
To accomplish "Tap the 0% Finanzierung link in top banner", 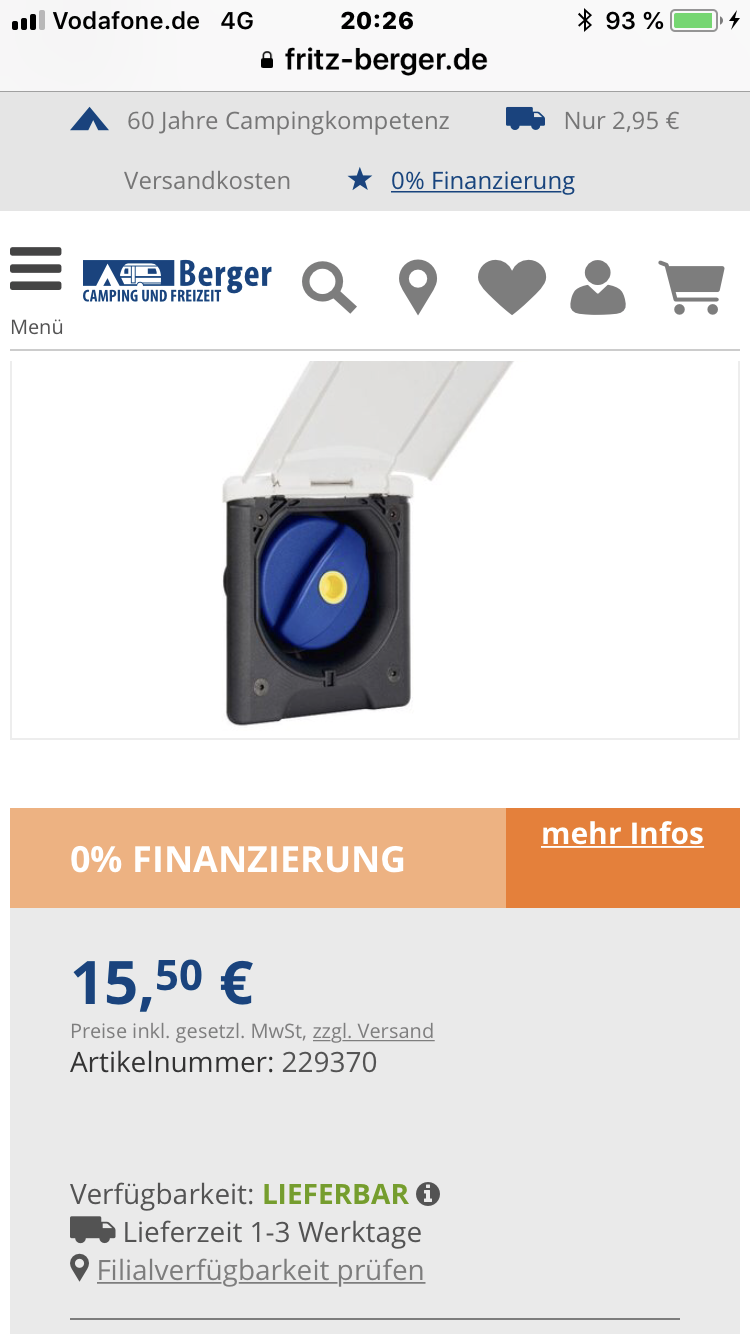I will coord(482,181).
